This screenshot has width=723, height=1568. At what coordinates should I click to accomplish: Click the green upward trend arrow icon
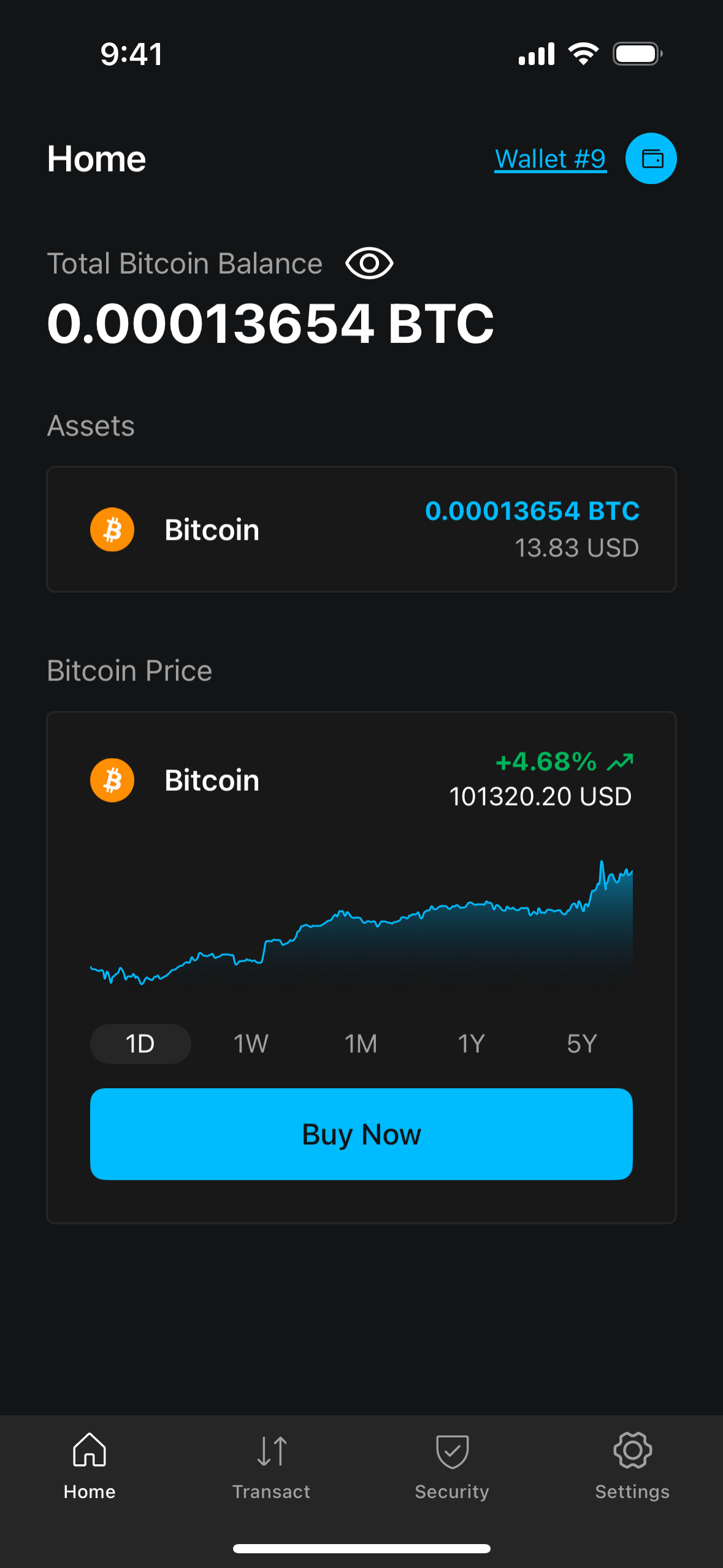tap(622, 761)
